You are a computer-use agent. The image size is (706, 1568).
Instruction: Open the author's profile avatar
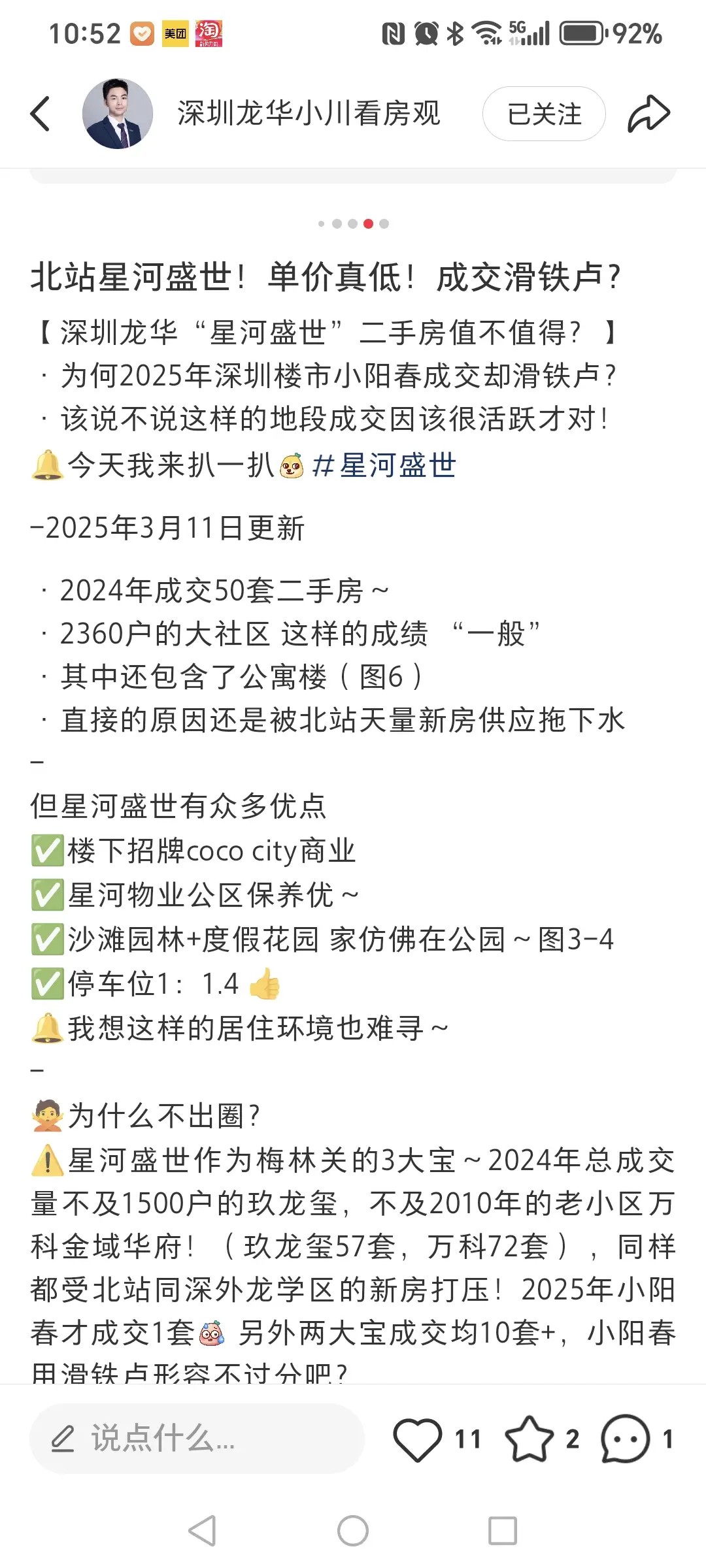point(118,114)
